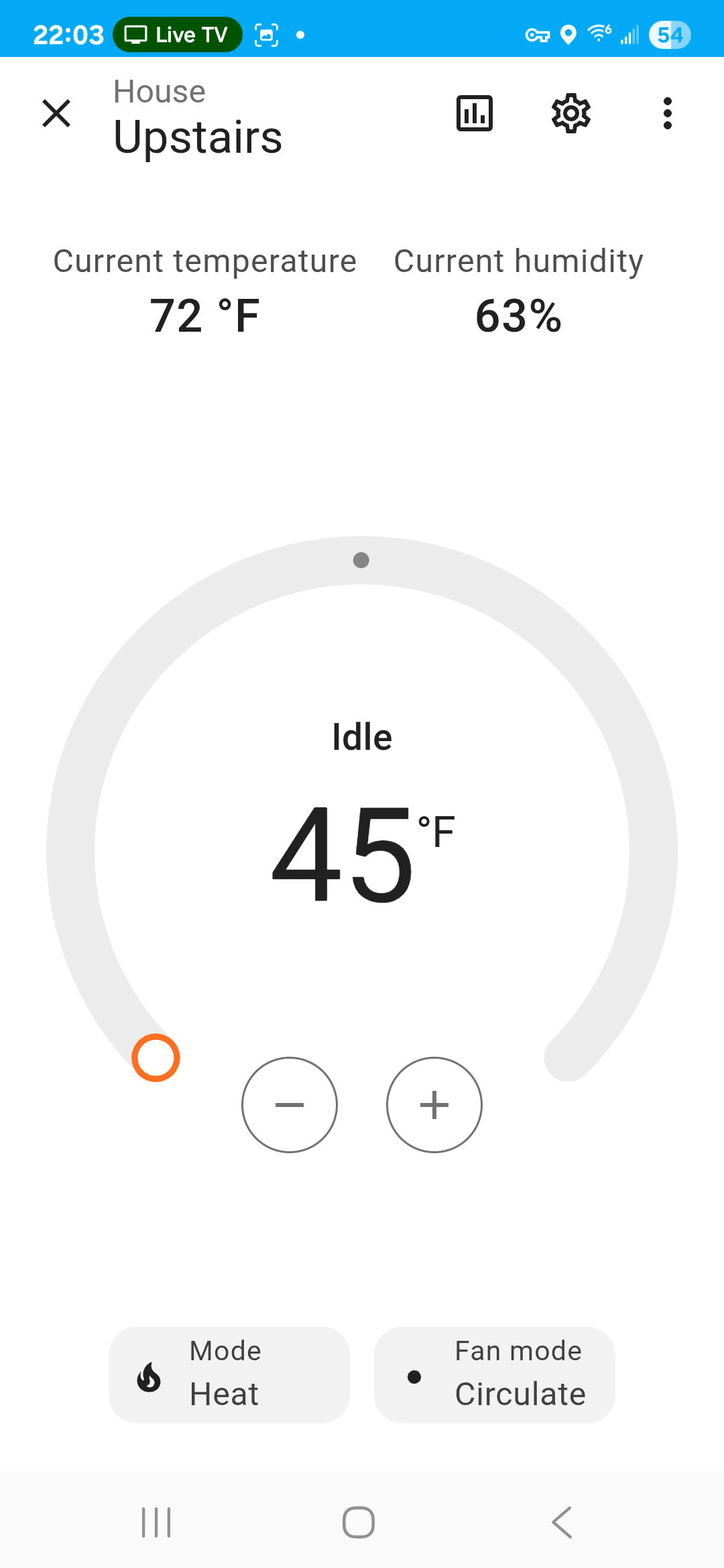The height and width of the screenshot is (1568, 724).
Task: Tap the orange temperature dial handle
Action: 156,1058
